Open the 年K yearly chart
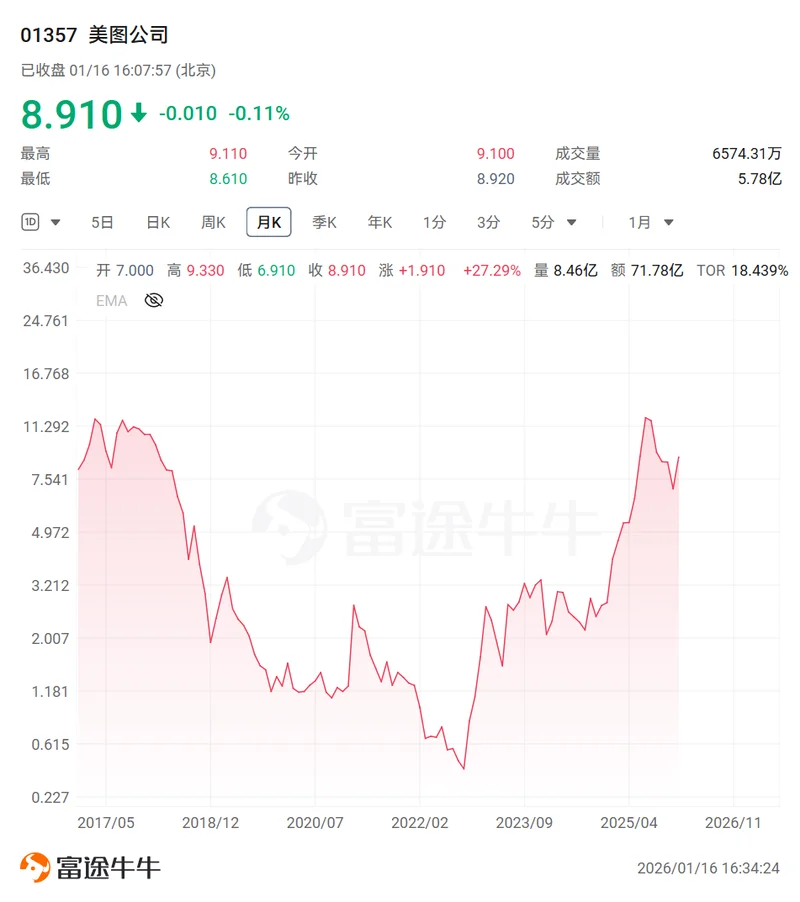 (x=380, y=222)
